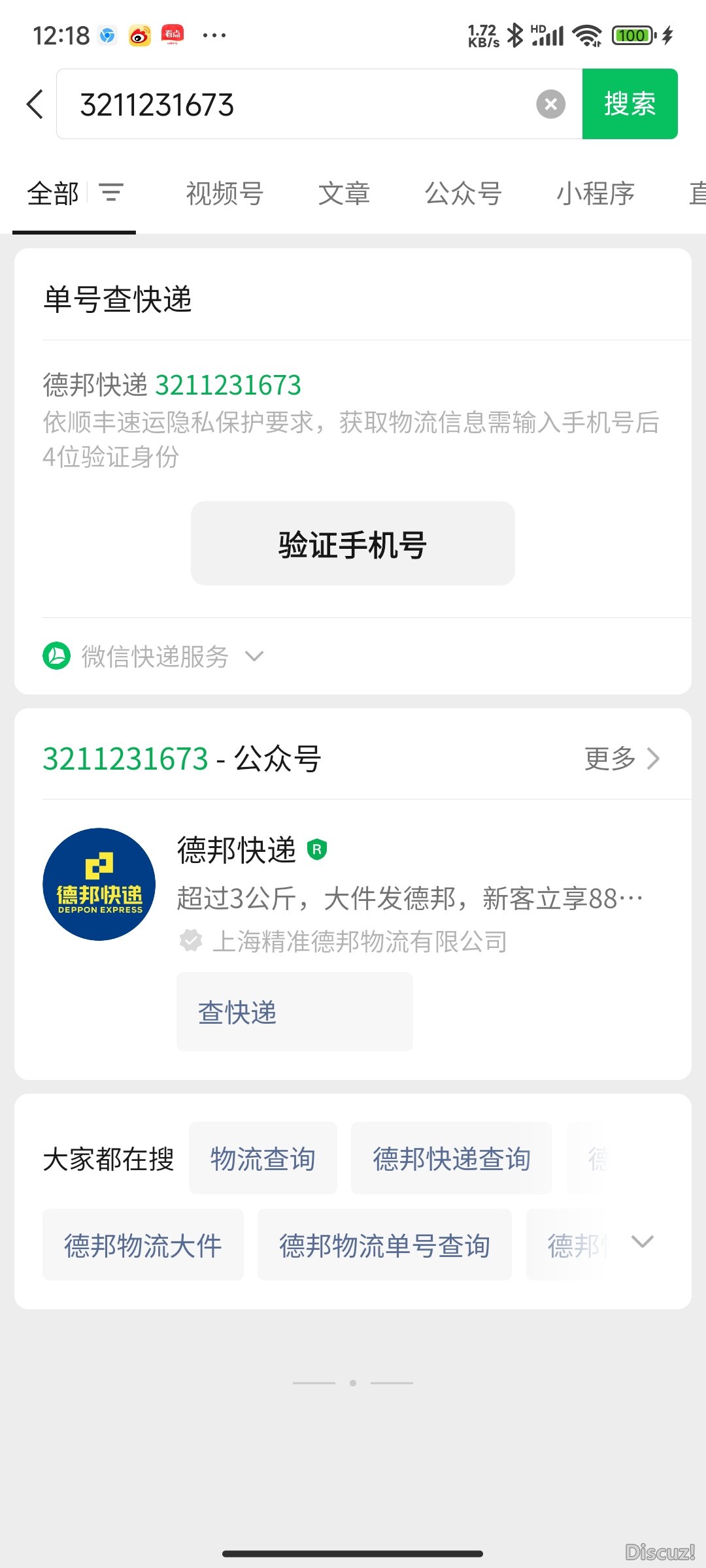The image size is (706, 1568).
Task: Expand more suggestions under 大家都在搜
Action: click(x=643, y=1242)
